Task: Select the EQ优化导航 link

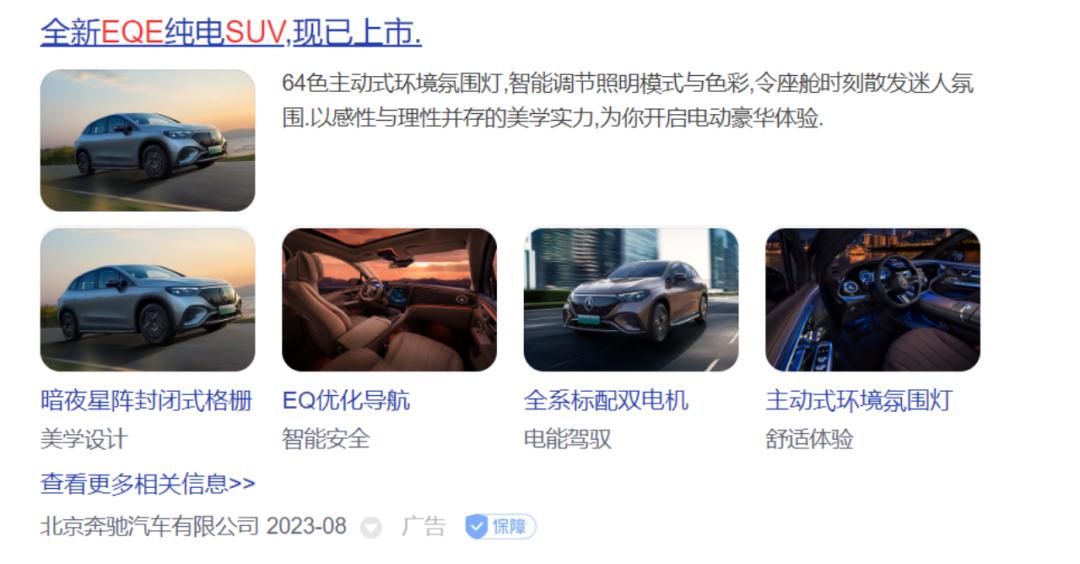Action: coord(346,400)
